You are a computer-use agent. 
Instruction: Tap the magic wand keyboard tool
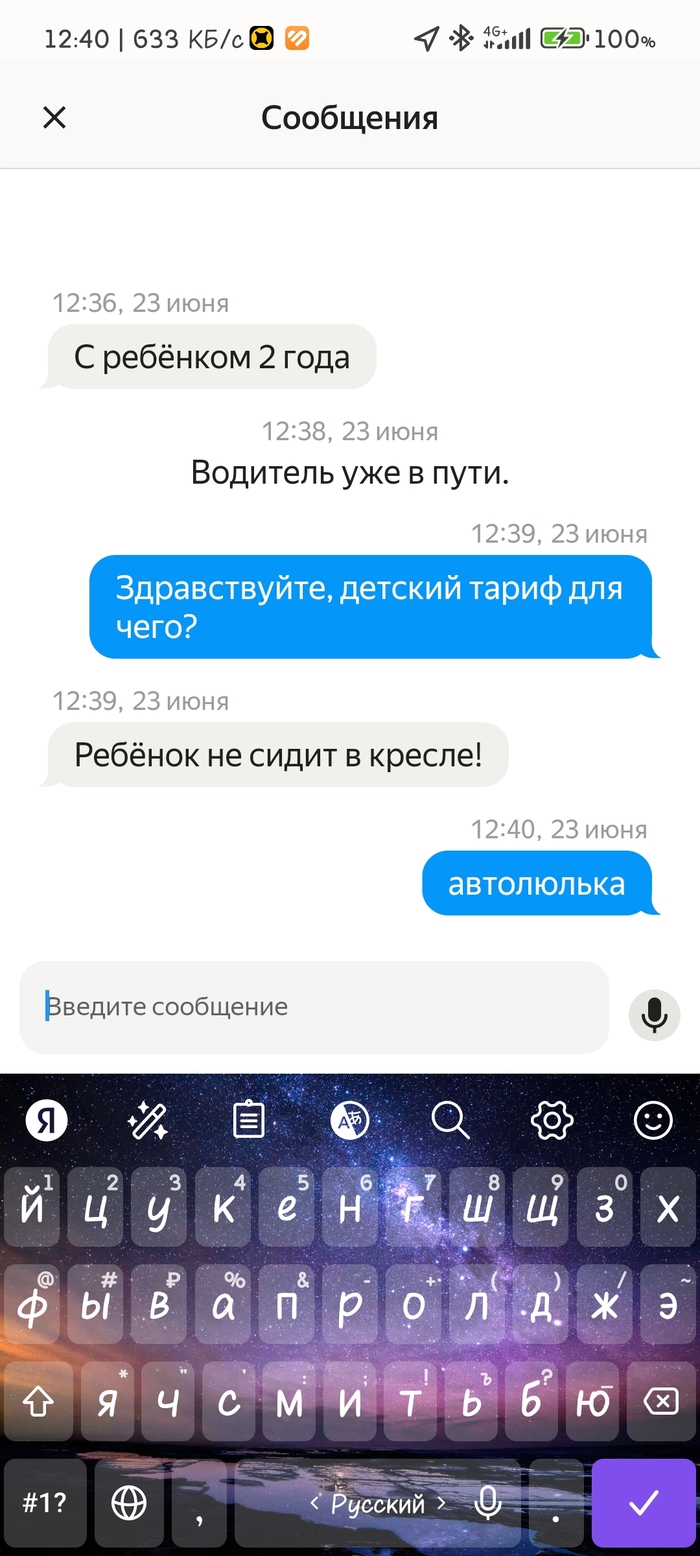148,1121
